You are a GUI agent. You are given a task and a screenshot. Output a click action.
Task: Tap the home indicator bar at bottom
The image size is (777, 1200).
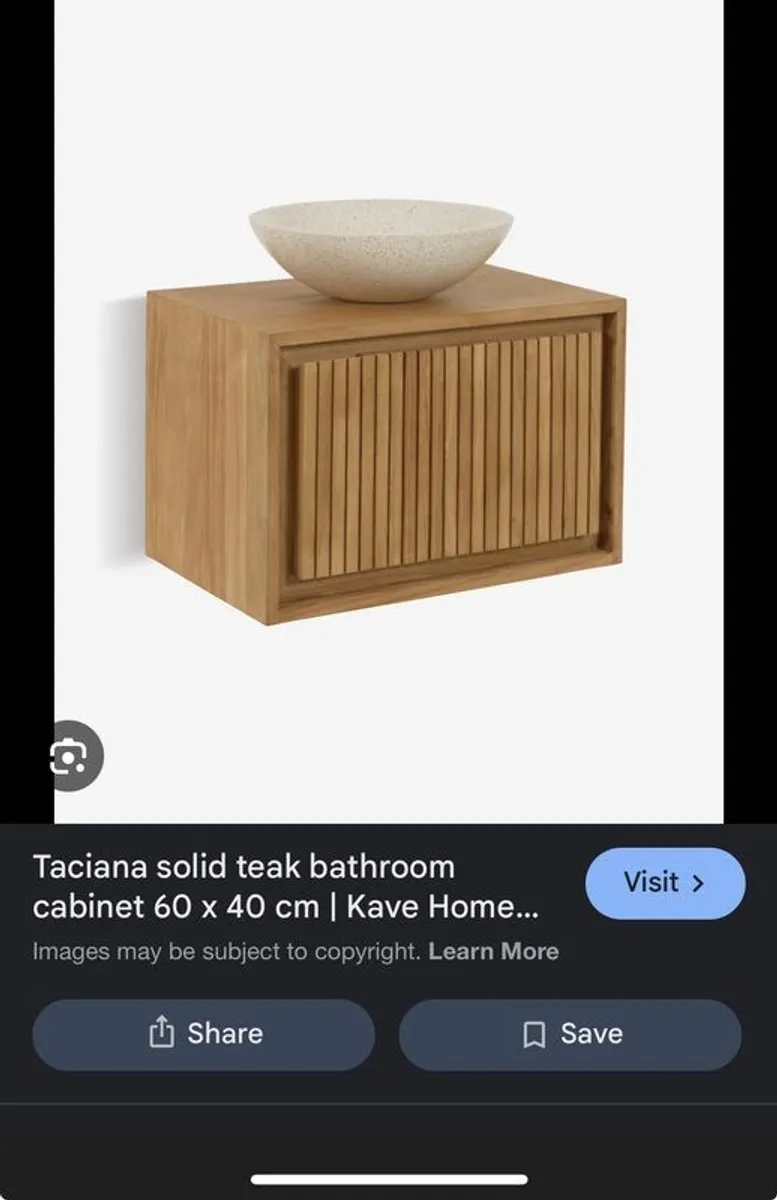click(x=388, y=1176)
